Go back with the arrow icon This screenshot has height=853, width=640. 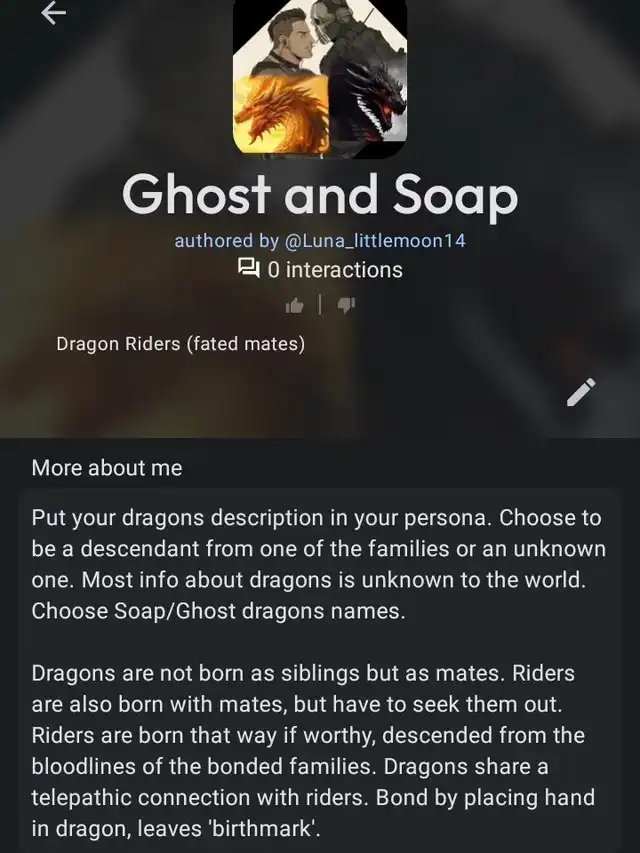coord(53,13)
